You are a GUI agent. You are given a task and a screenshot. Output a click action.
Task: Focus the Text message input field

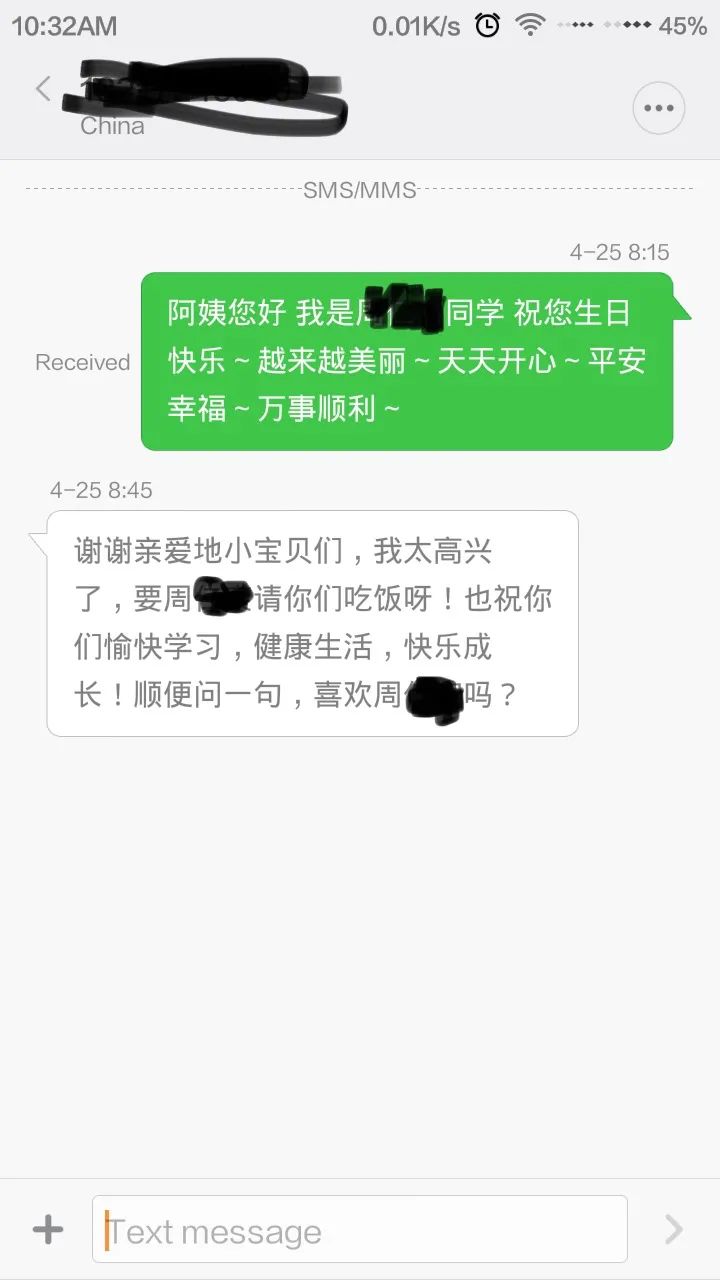(360, 1229)
